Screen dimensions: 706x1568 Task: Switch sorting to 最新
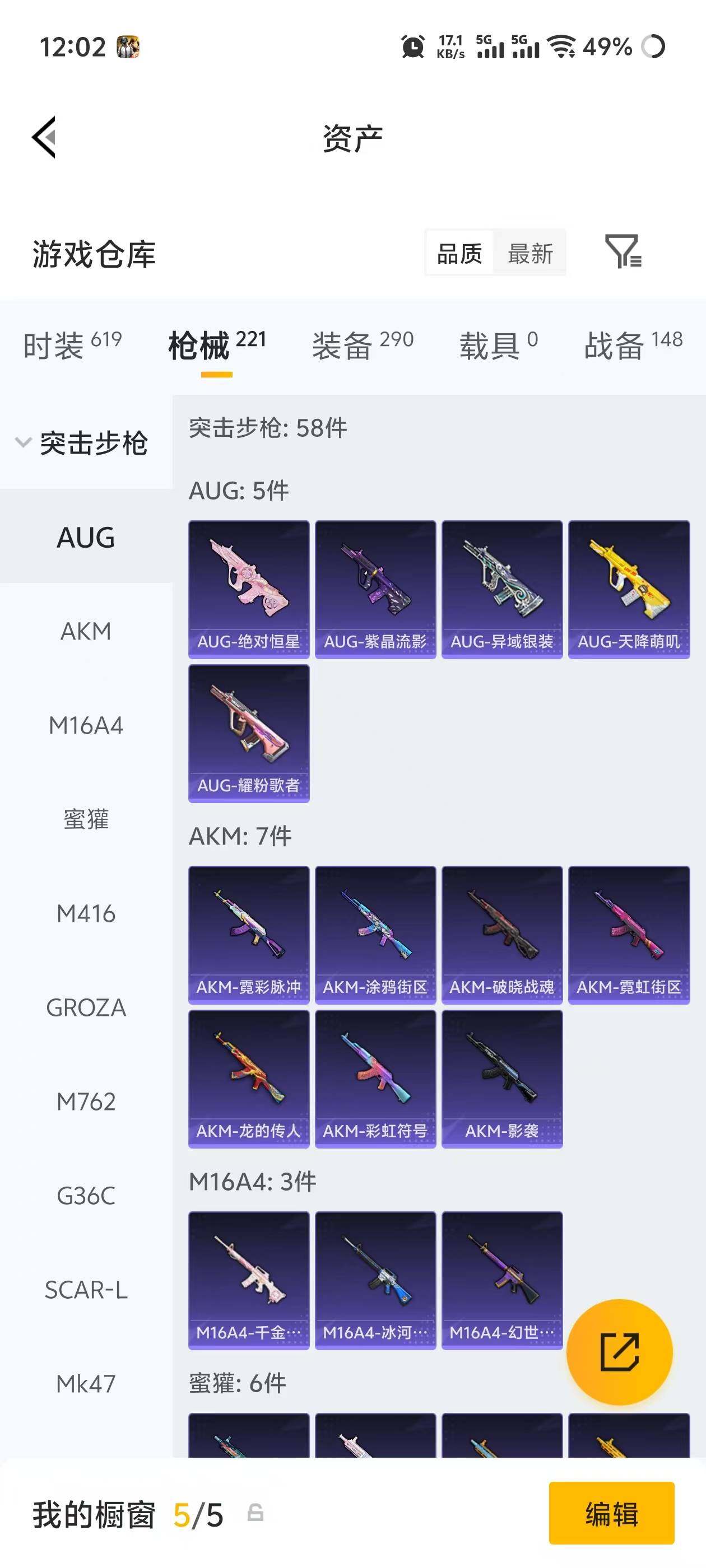530,252
